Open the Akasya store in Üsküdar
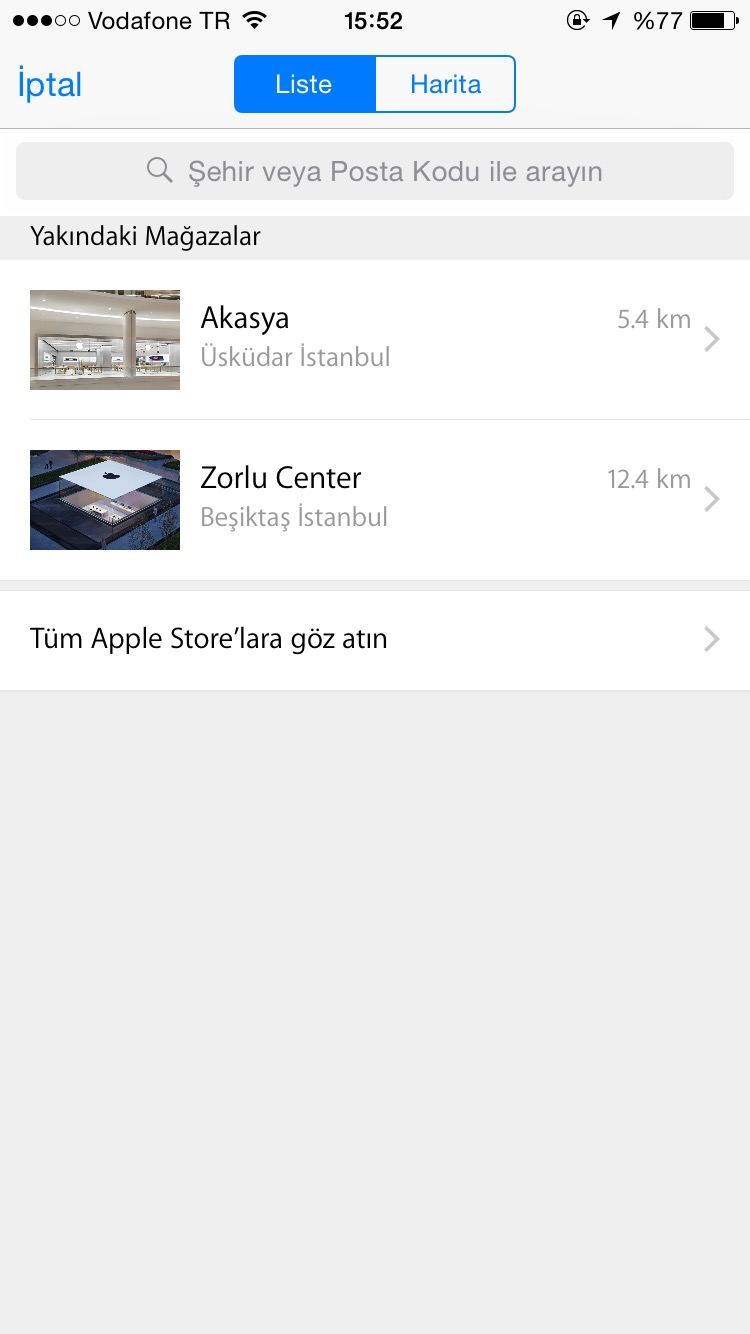The height and width of the screenshot is (1334, 750). (375, 339)
